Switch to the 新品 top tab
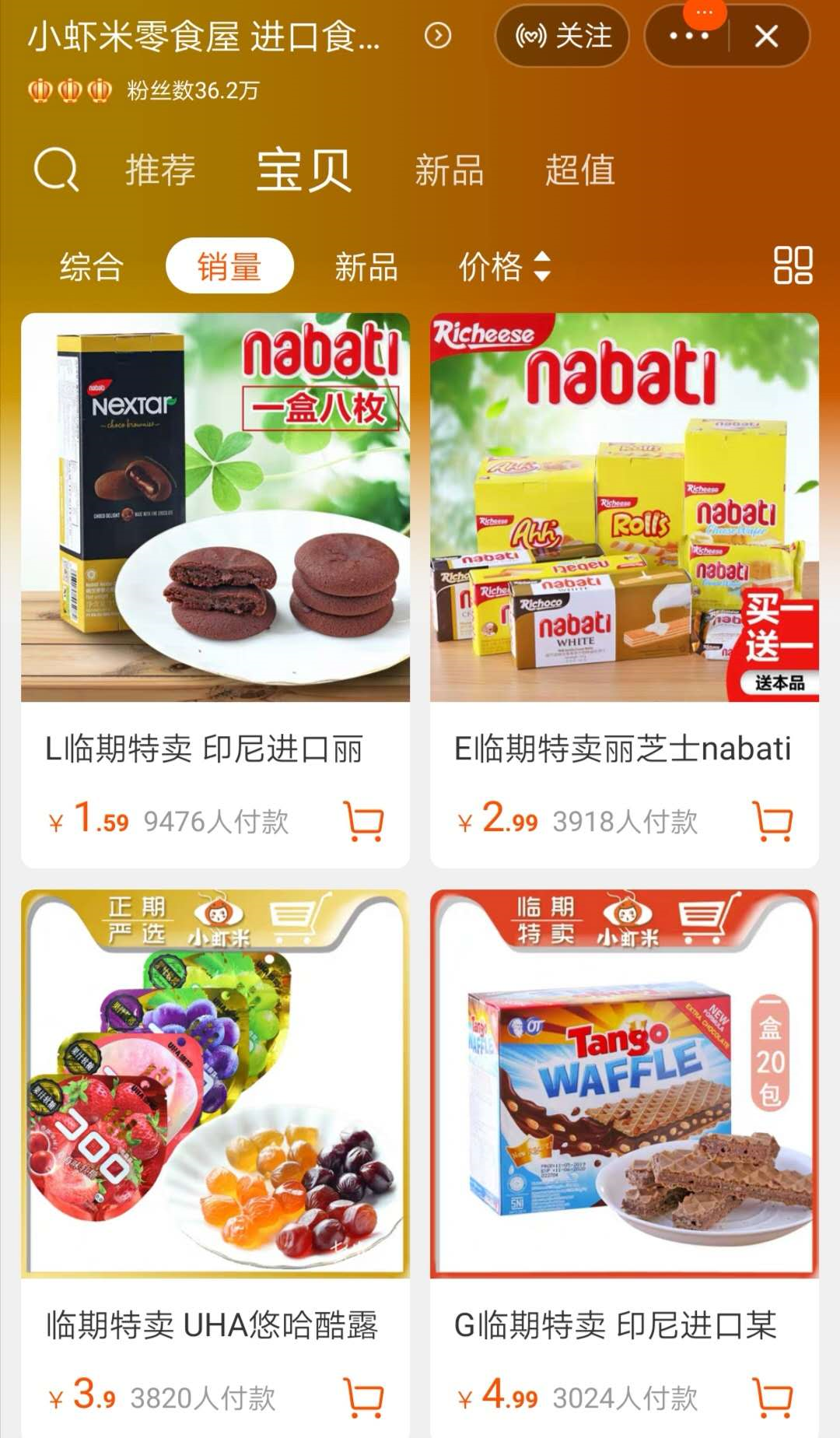 pyautogui.click(x=449, y=170)
